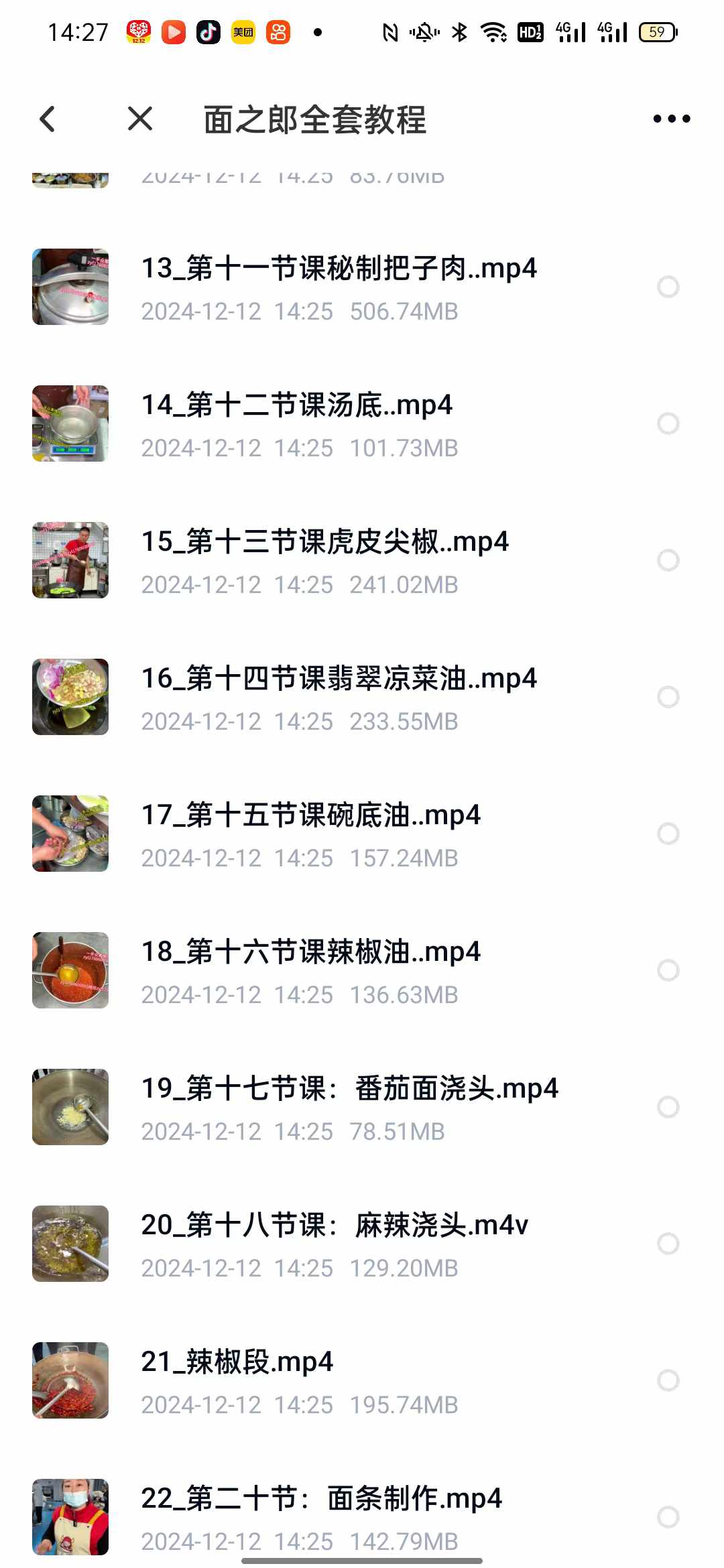Select the checkbox for 17_碗底油 video
Screen dimensions: 724x1568
coord(668,833)
